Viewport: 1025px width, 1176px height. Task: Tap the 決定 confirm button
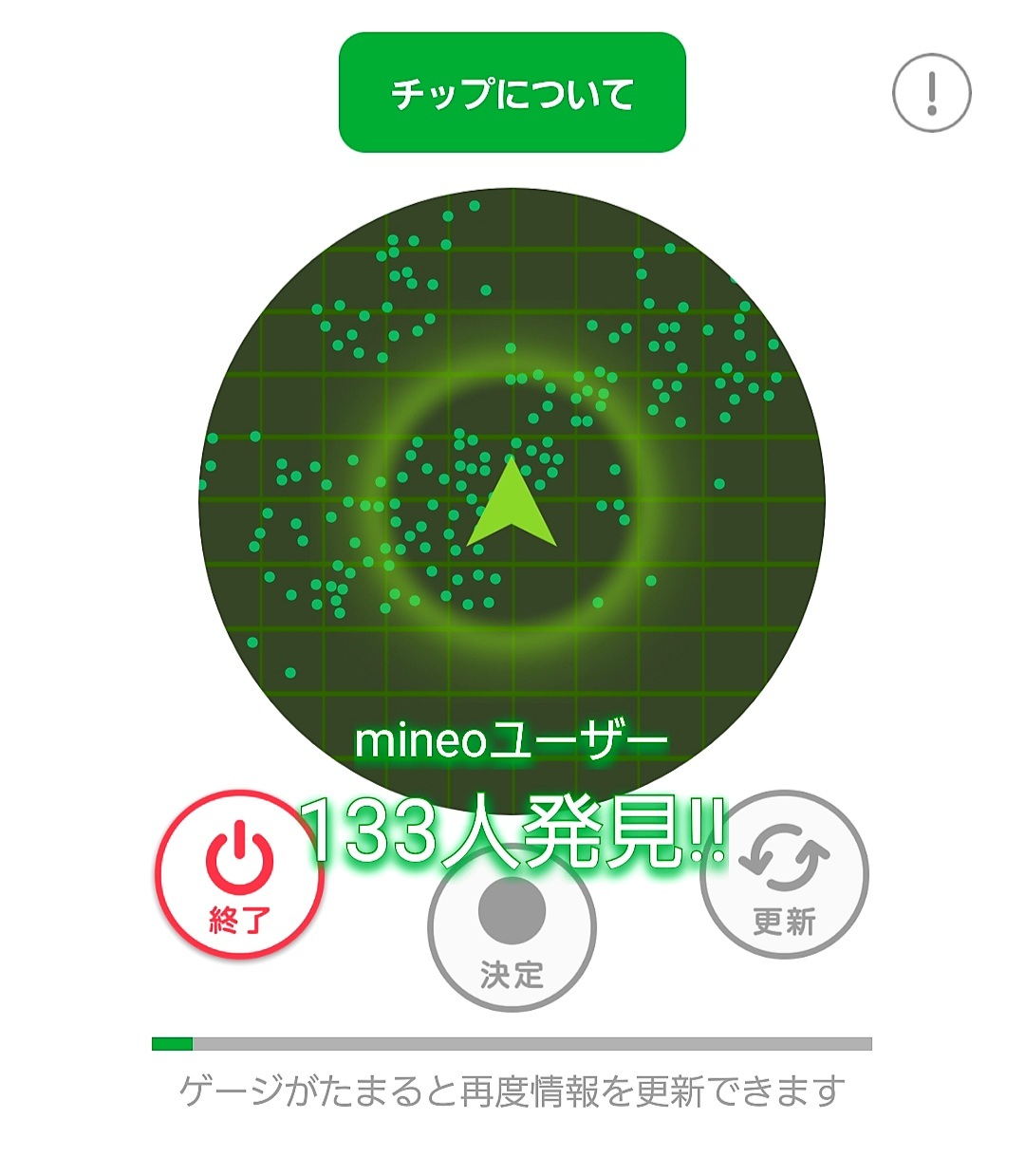click(x=512, y=926)
